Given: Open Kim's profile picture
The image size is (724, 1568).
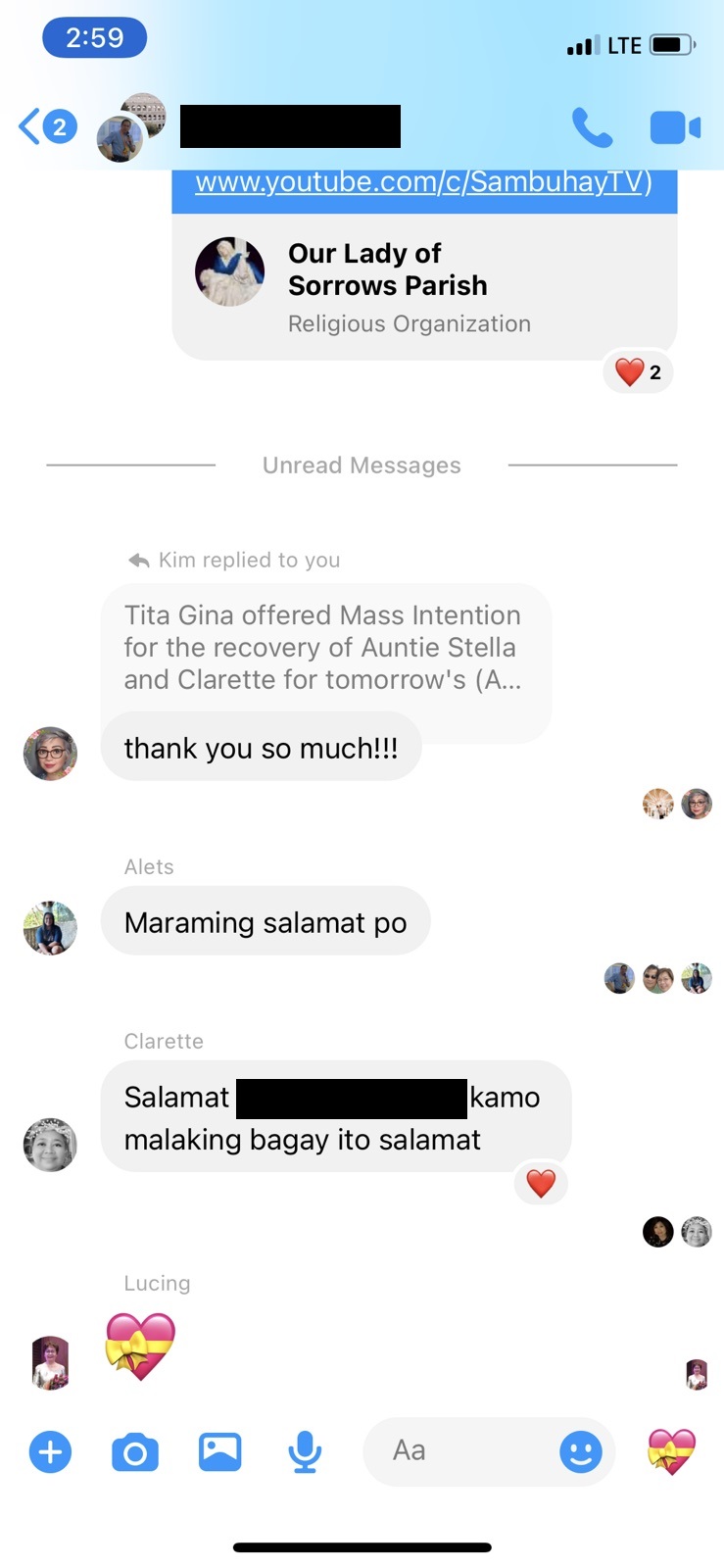Looking at the screenshot, I should pos(50,754).
